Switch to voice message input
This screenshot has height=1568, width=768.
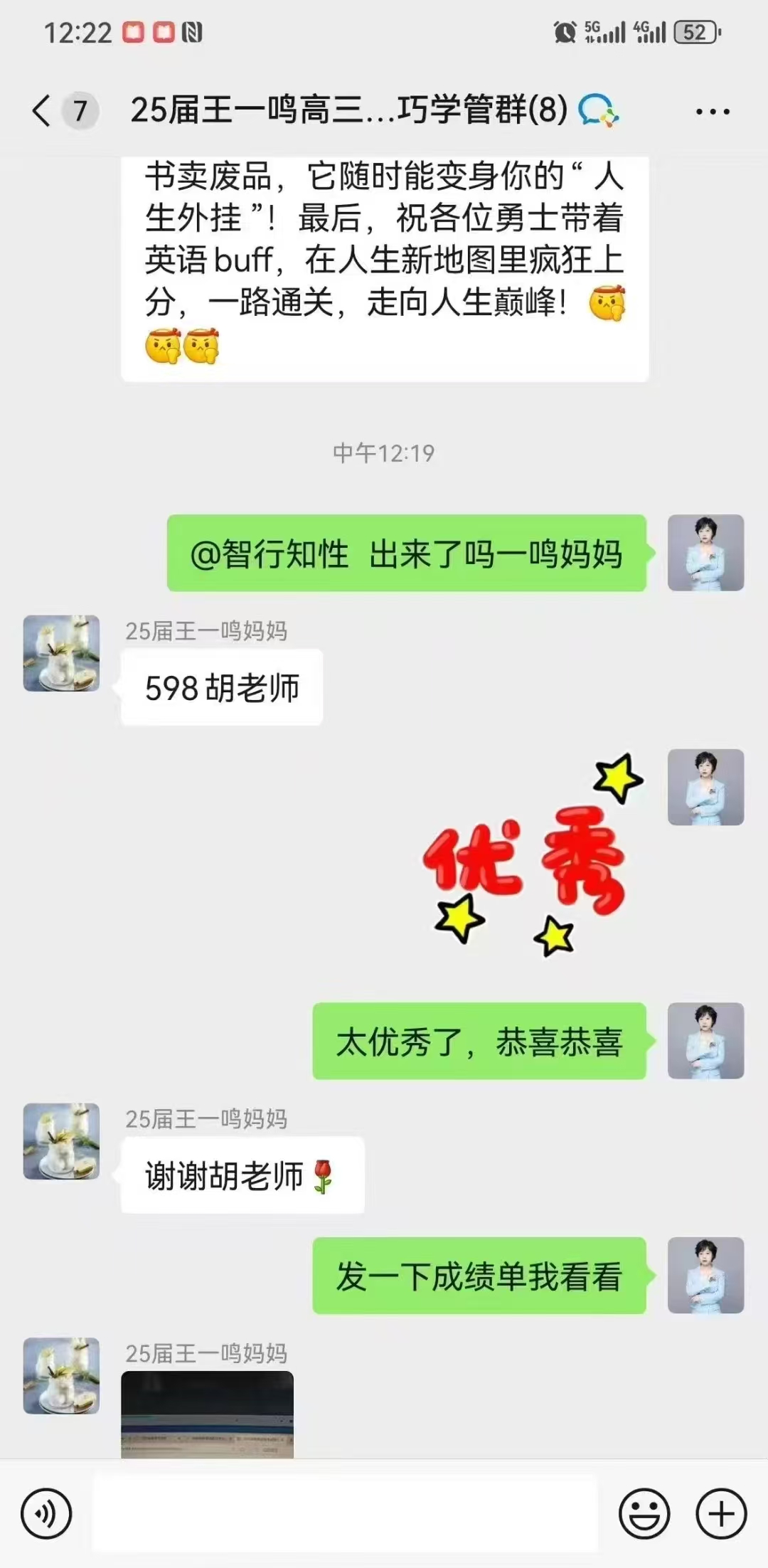click(x=46, y=1513)
